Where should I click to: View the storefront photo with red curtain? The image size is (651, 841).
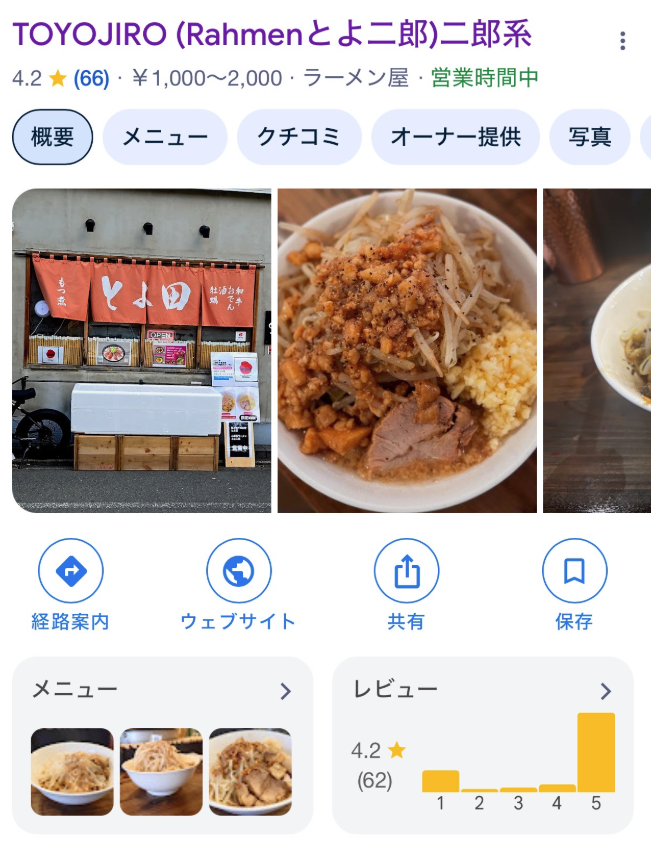[142, 350]
